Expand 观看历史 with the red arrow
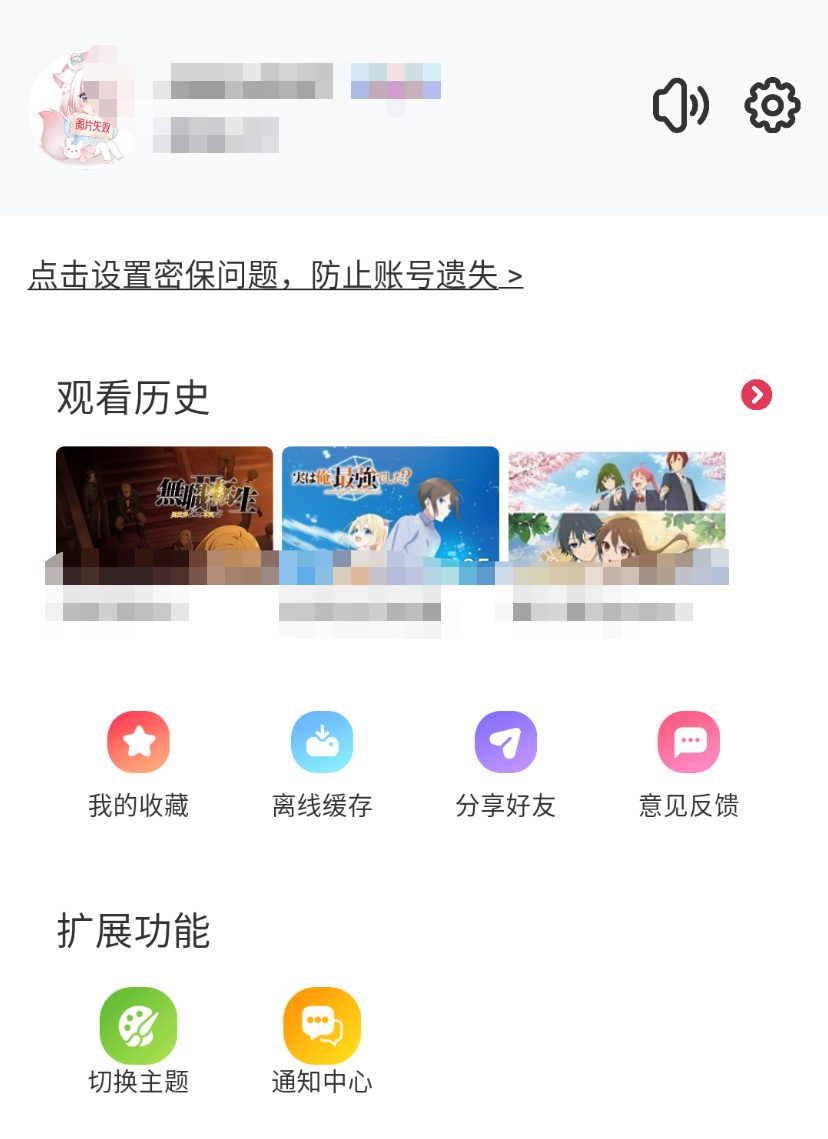 pos(756,395)
